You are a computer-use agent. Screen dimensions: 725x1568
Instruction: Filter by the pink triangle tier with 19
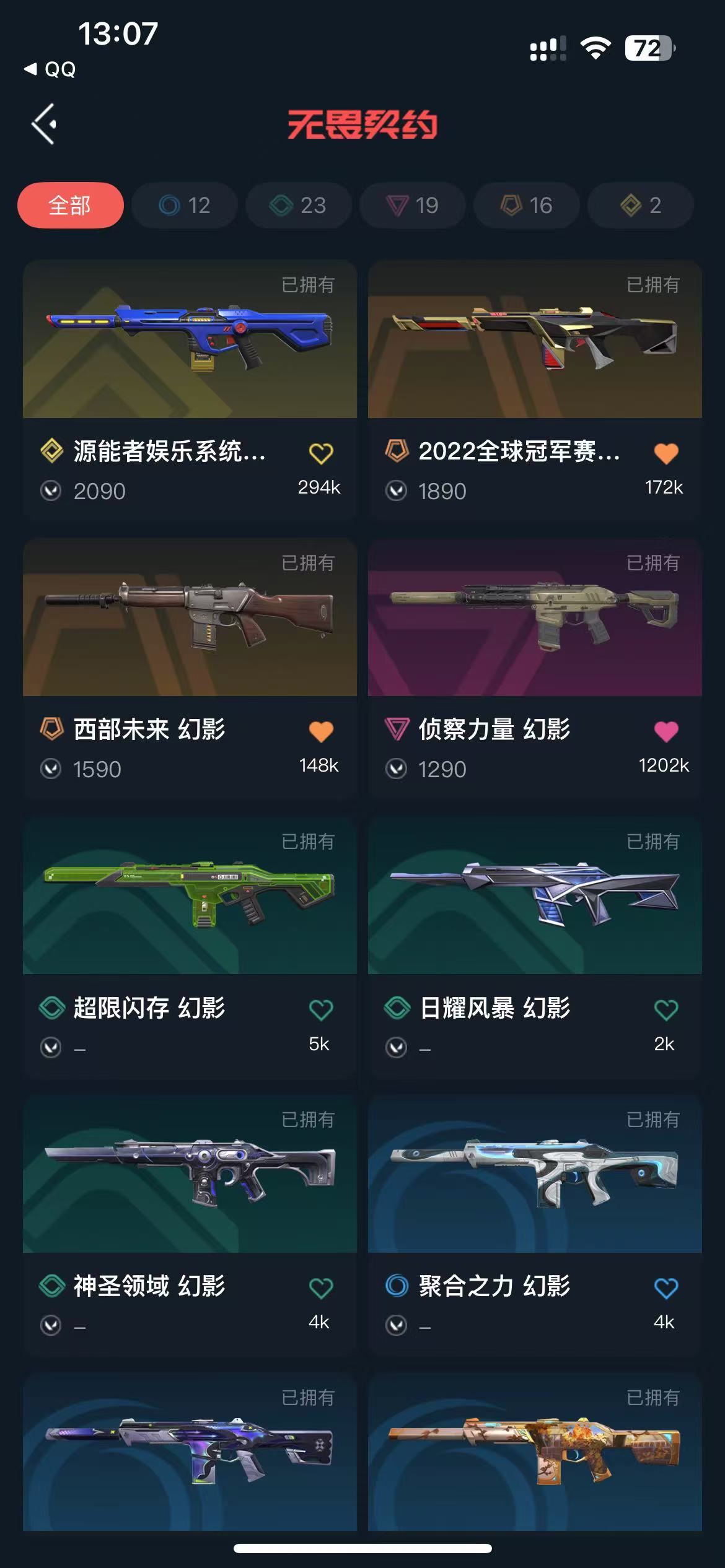(x=413, y=205)
